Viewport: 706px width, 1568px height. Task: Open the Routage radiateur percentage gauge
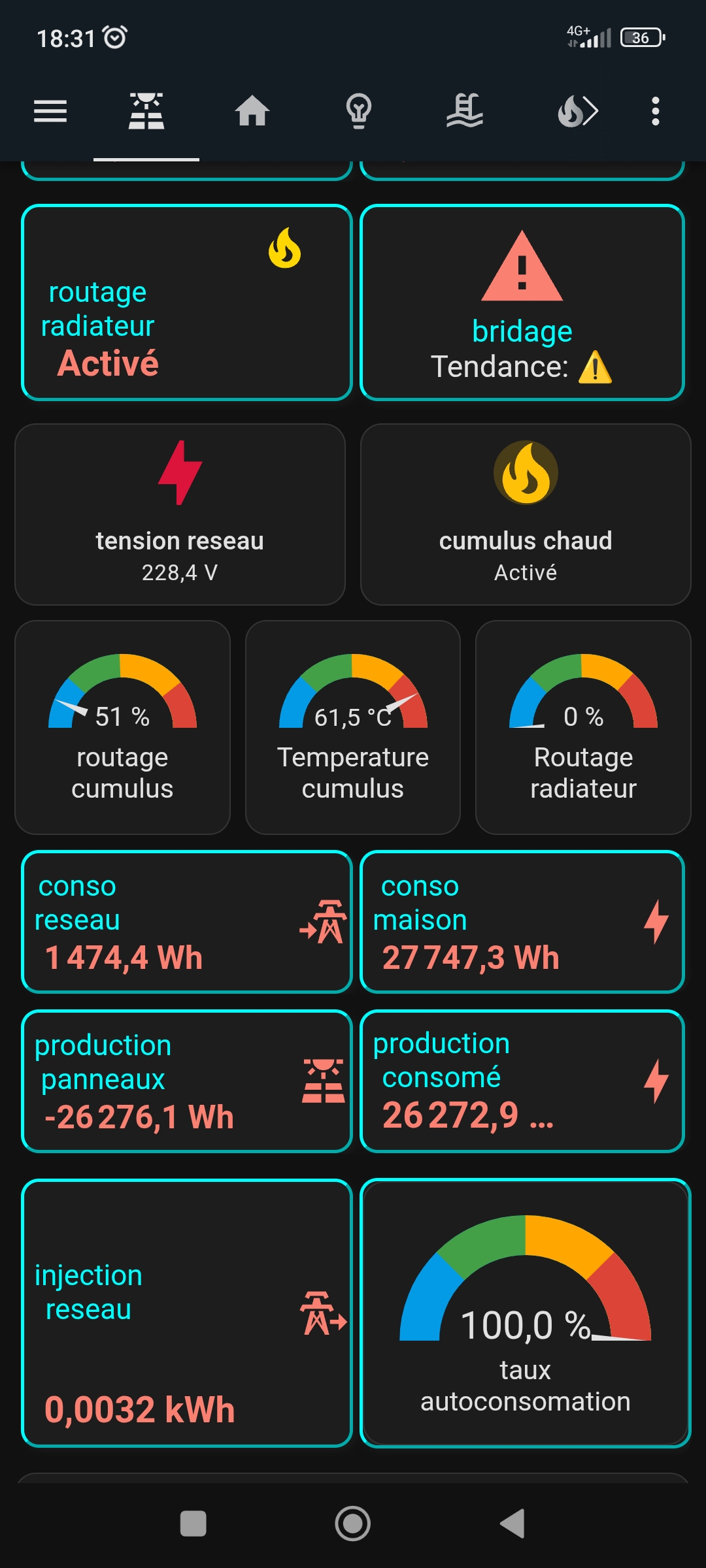pyautogui.click(x=583, y=727)
